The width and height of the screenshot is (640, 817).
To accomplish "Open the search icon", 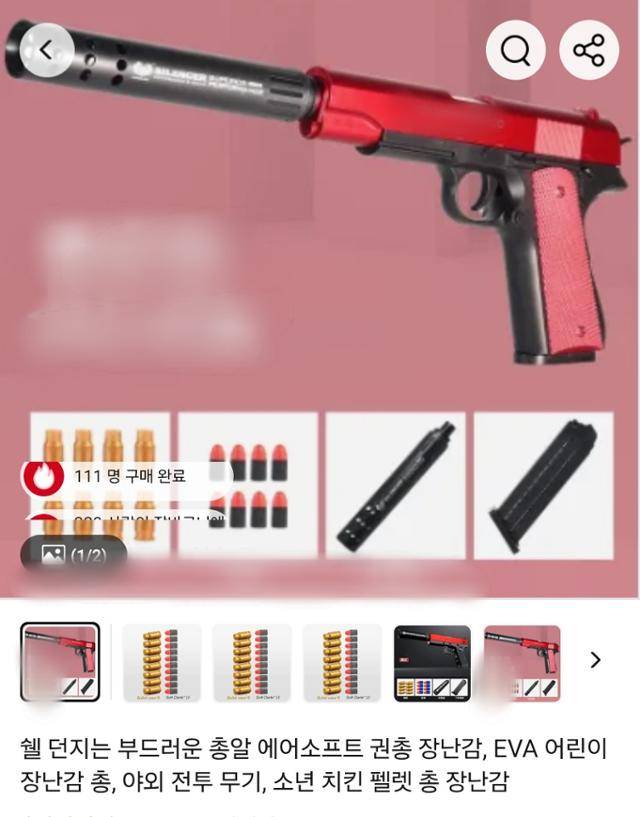I will (x=515, y=49).
